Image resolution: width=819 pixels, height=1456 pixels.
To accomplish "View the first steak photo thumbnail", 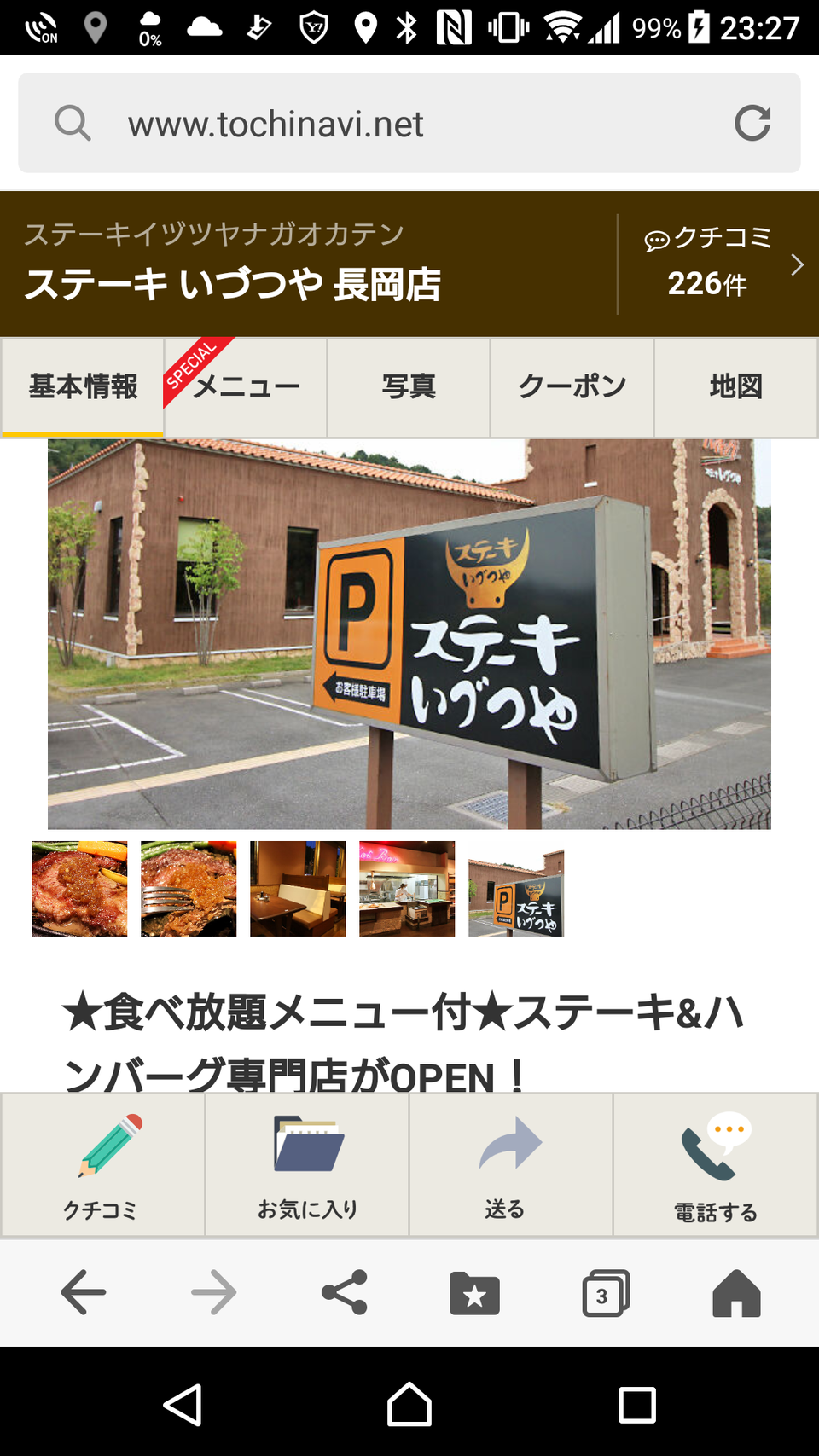I will click(79, 889).
